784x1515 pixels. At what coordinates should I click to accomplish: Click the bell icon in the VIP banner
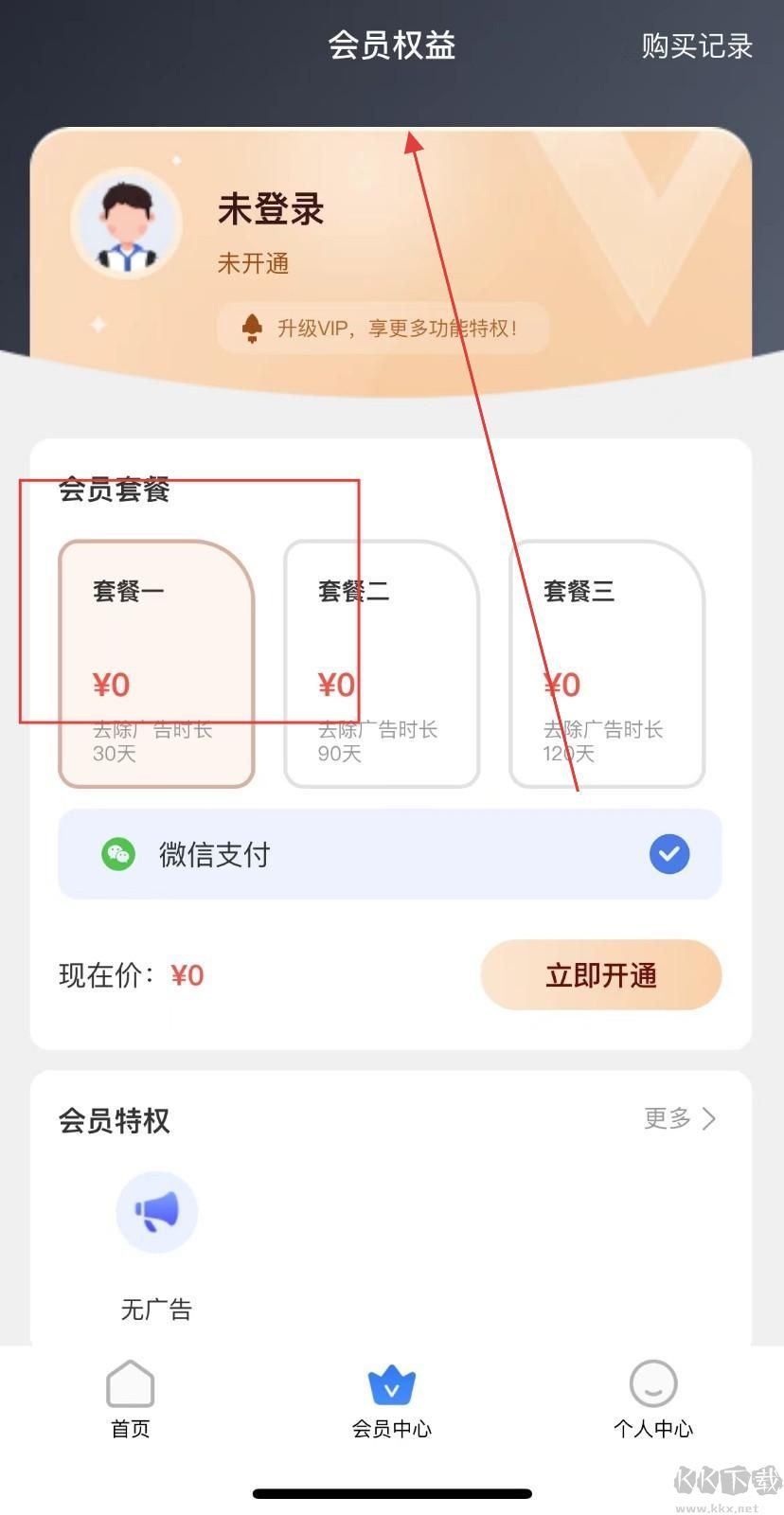251,328
